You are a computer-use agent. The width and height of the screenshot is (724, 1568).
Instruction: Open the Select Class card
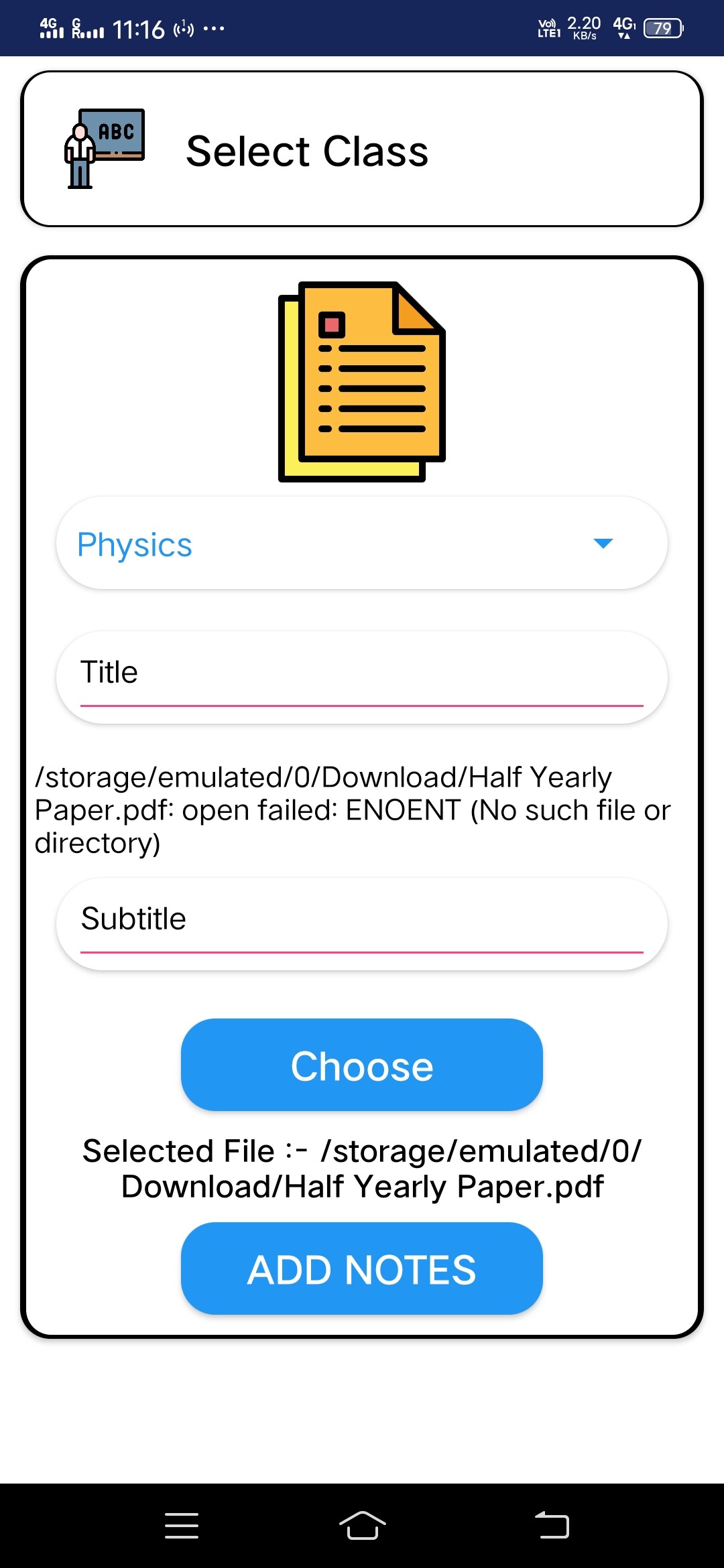pos(362,149)
